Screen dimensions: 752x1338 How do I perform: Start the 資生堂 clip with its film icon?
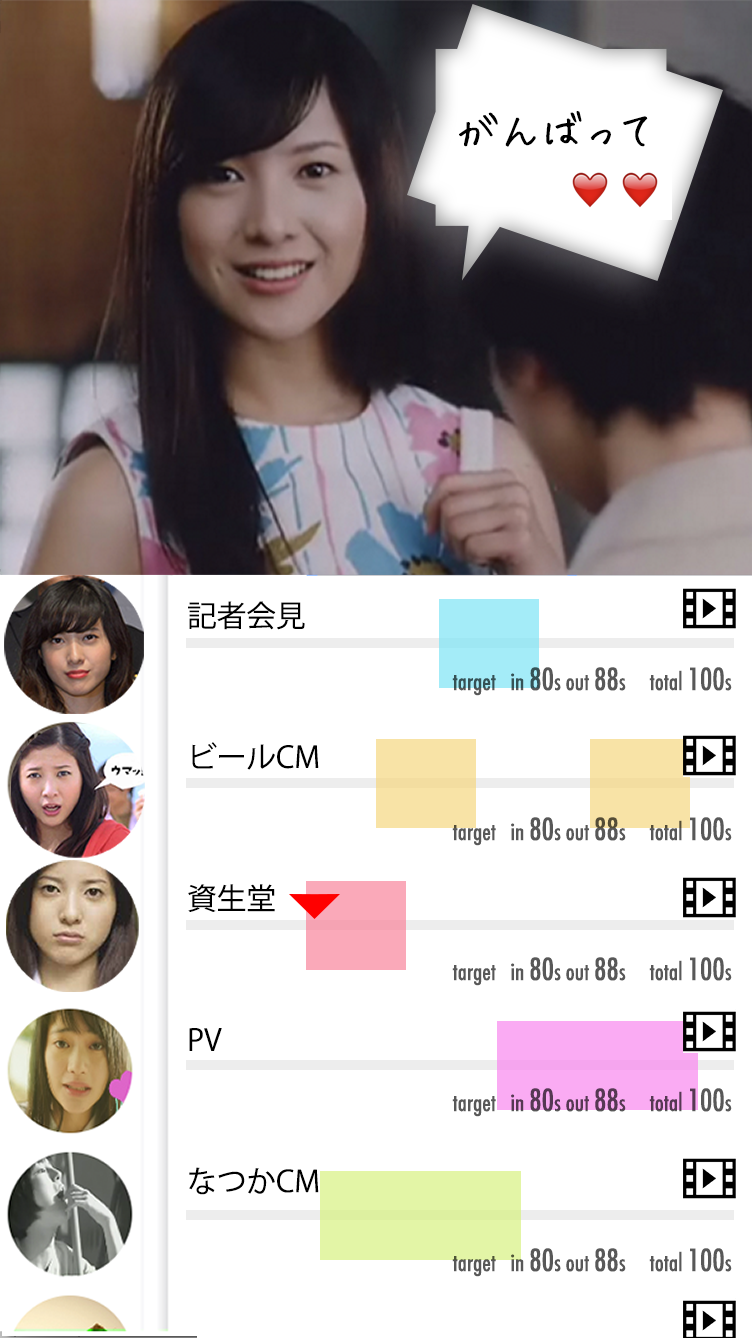[709, 897]
